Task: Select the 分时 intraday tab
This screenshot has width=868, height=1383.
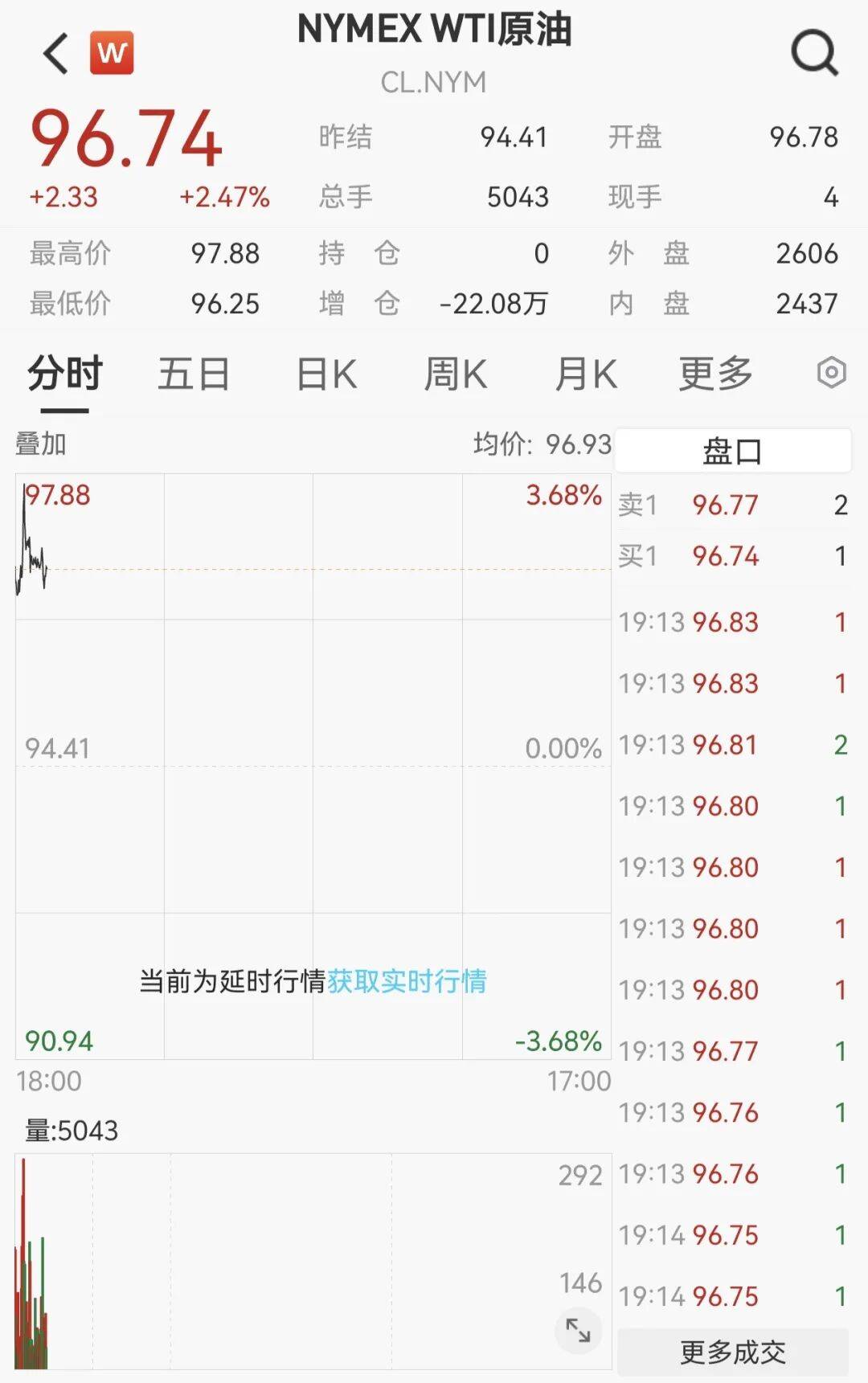Action: 65,374
